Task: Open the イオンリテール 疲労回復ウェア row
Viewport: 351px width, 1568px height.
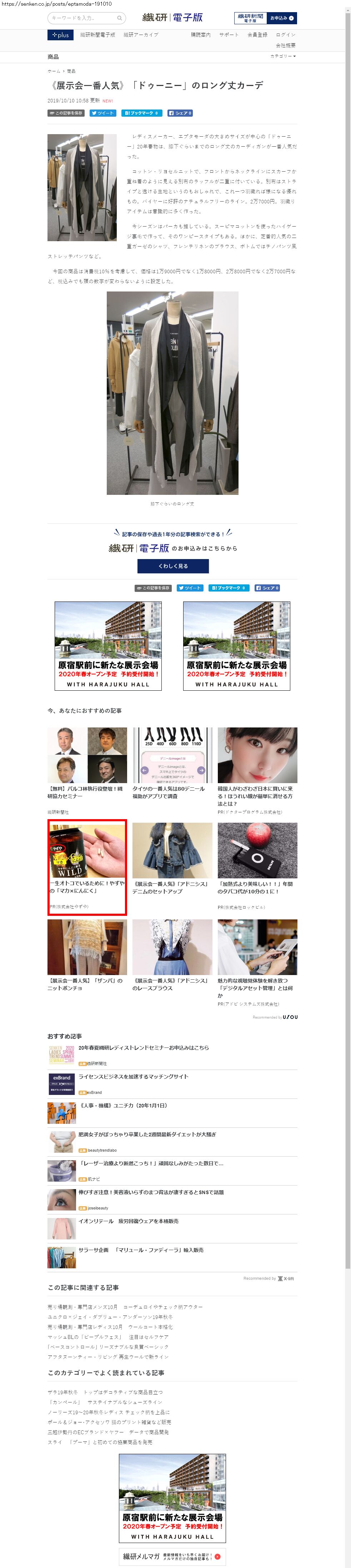Action: pyautogui.click(x=128, y=1221)
